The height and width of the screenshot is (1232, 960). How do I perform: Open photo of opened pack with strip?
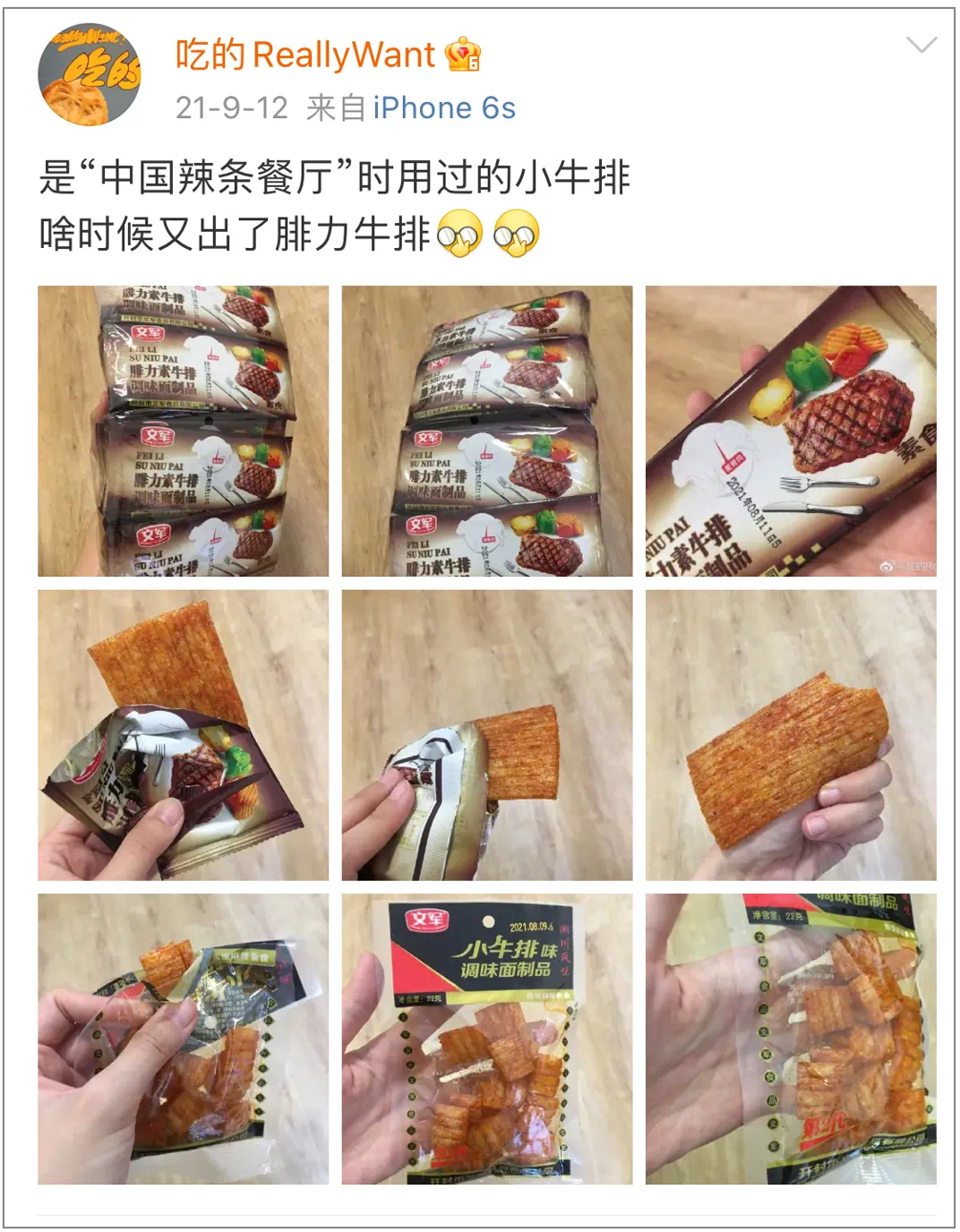tap(183, 734)
